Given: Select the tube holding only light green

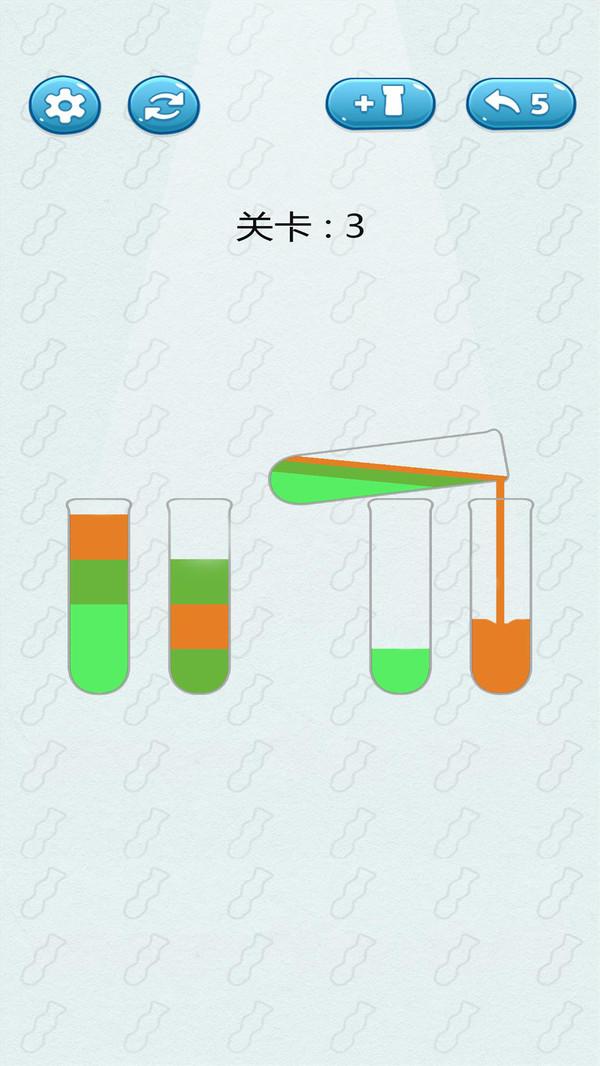Looking at the screenshot, I should 400,596.
